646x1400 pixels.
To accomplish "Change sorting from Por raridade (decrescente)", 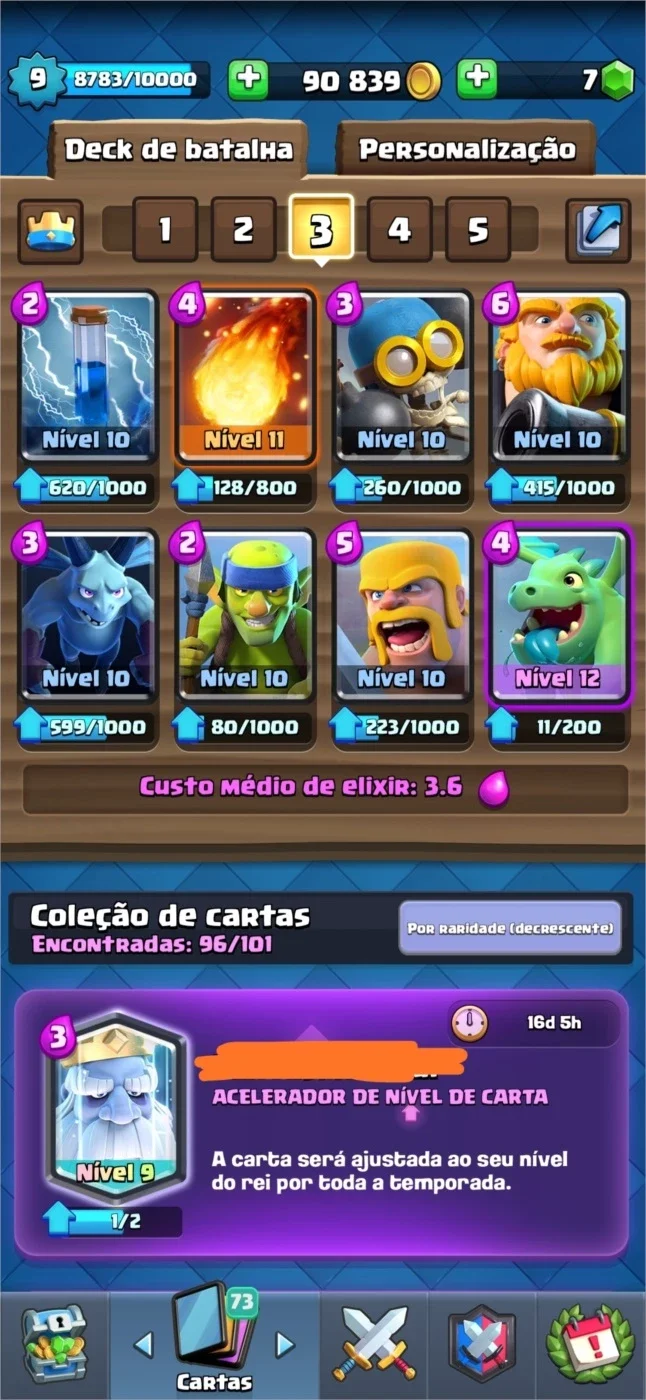I will 510,927.
